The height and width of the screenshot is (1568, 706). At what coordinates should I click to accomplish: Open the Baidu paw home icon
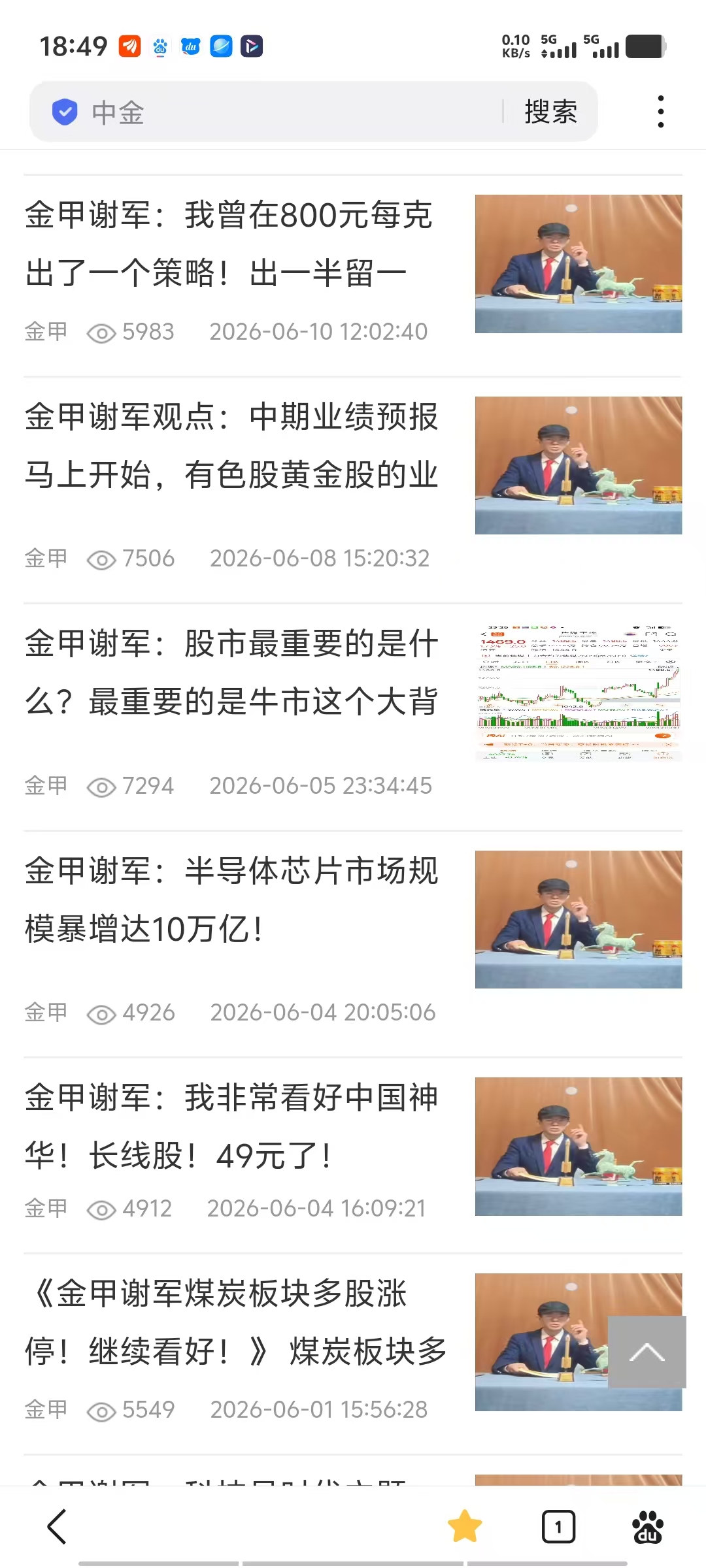[x=648, y=1527]
